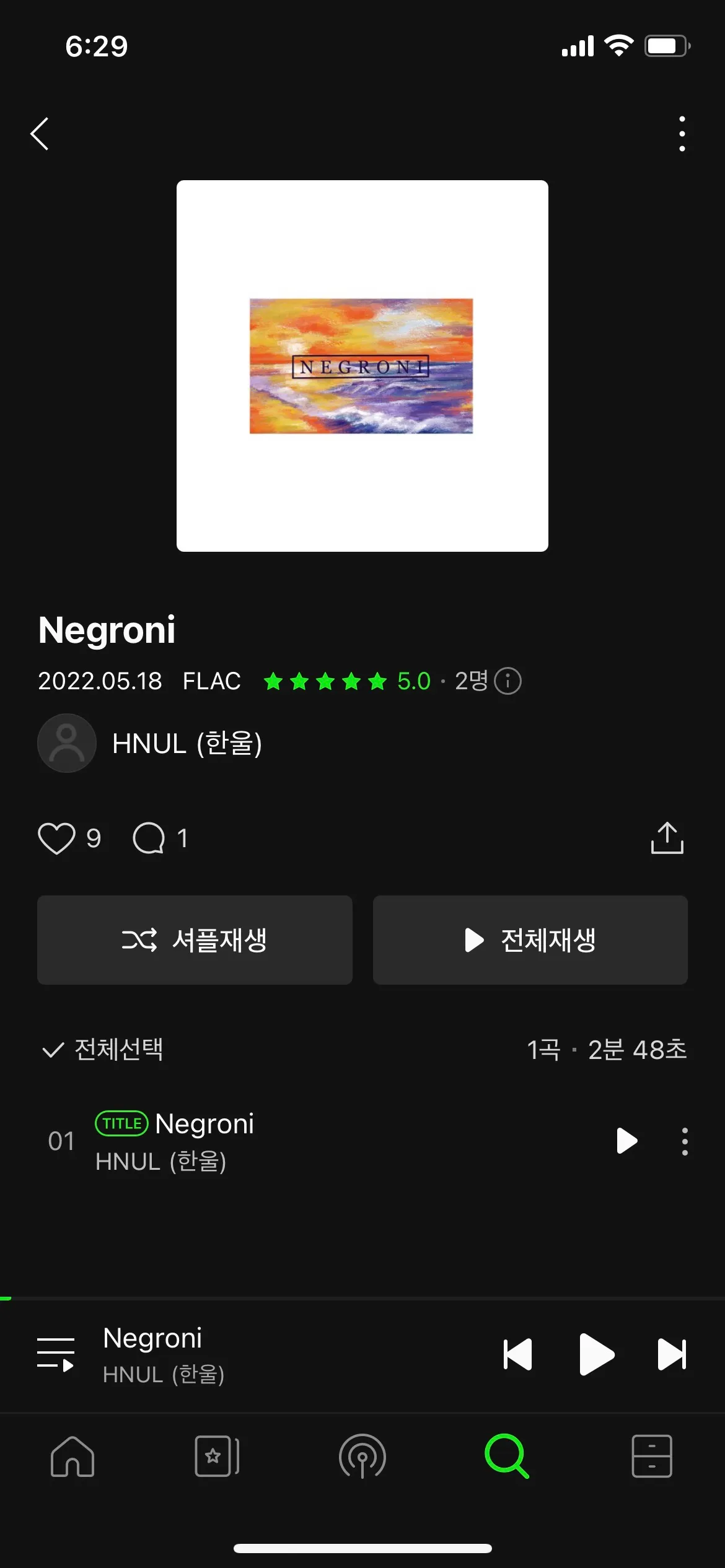This screenshot has width=725, height=1568.
Task: Select the TITLE badge on track 01
Action: 122,1123
